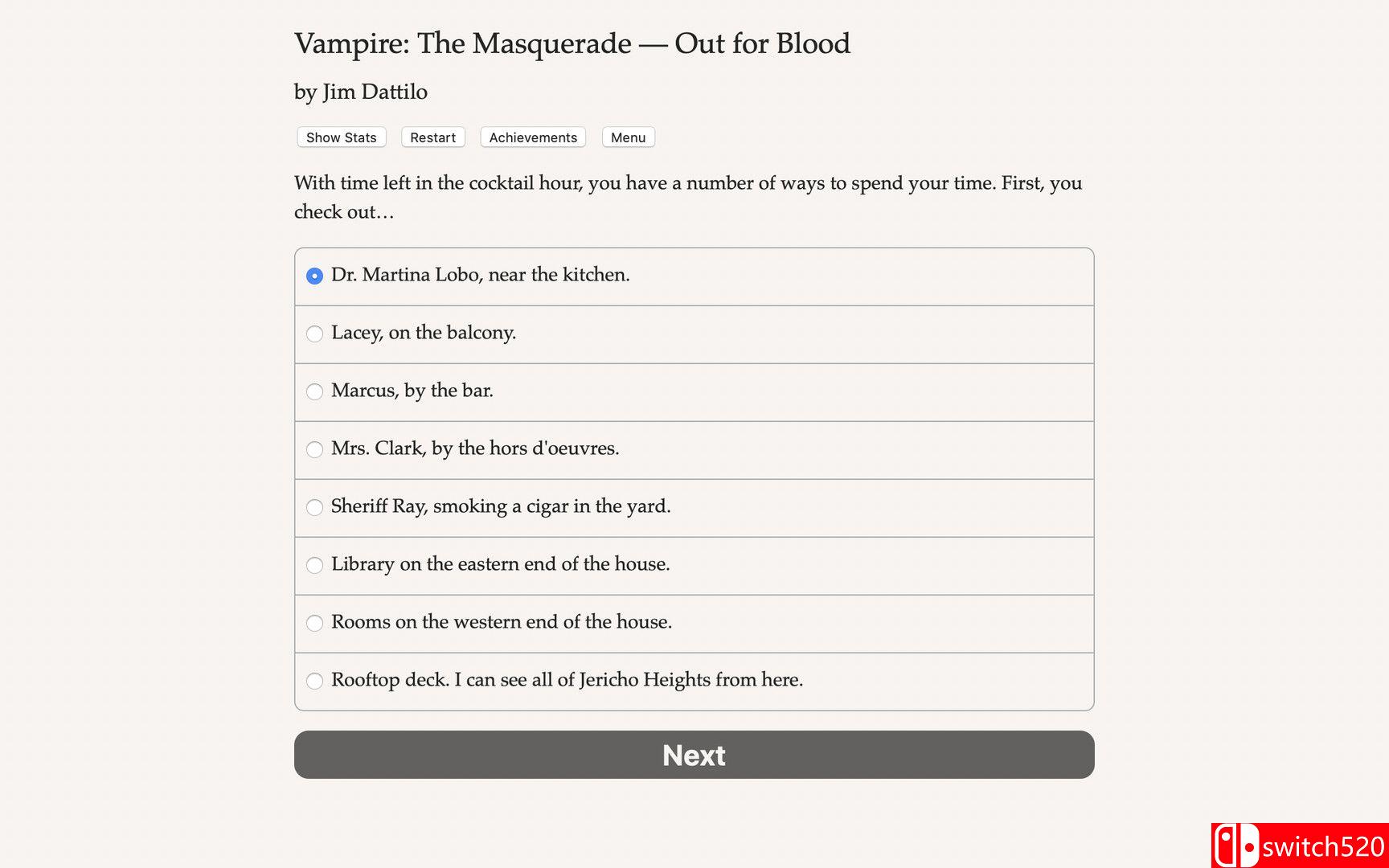
Task: Pick Rooms on the western end
Action: click(x=314, y=623)
